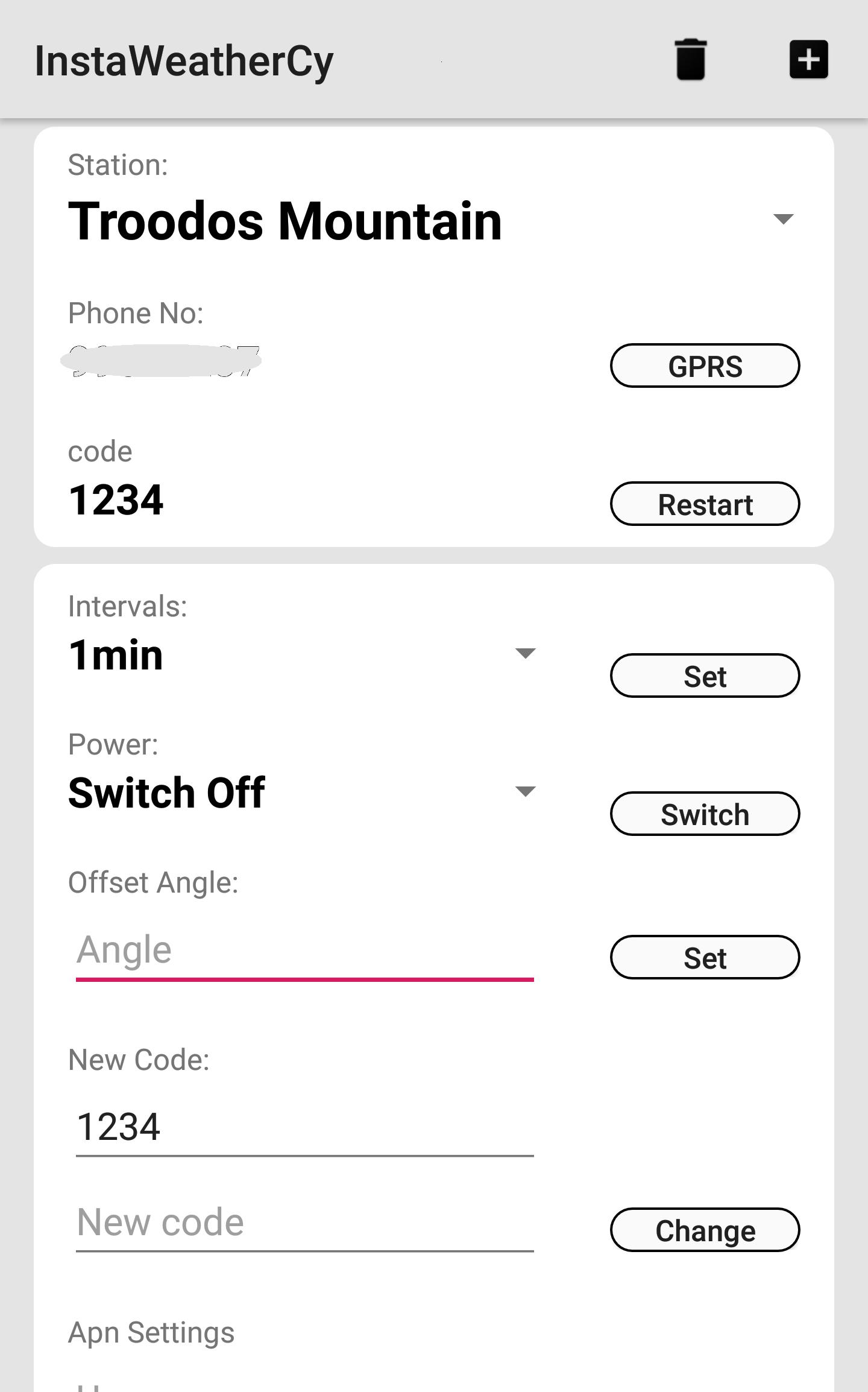
Task: Tap the Switch power button
Action: 705,814
